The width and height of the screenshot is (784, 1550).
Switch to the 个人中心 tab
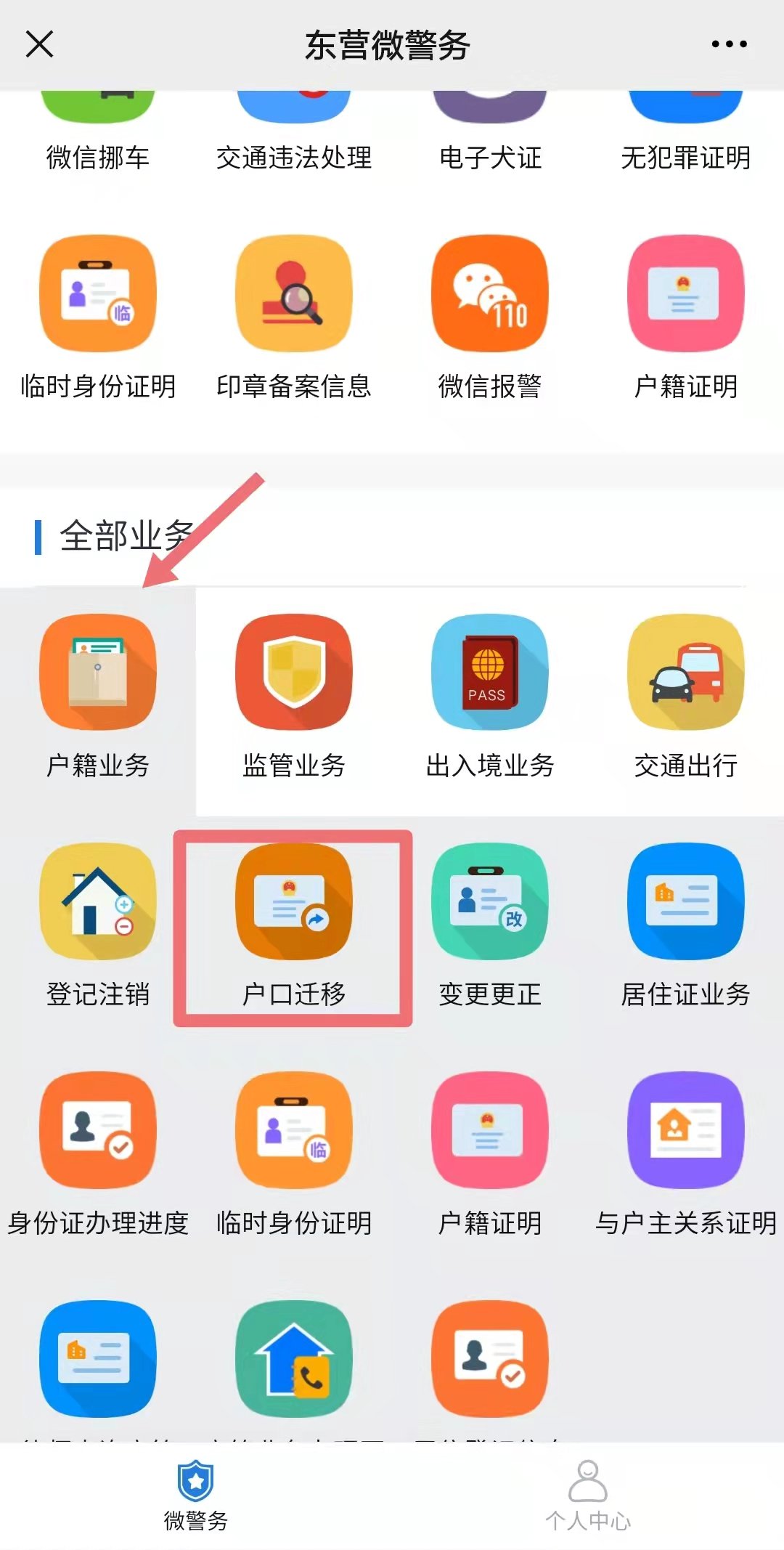[x=588, y=1495]
